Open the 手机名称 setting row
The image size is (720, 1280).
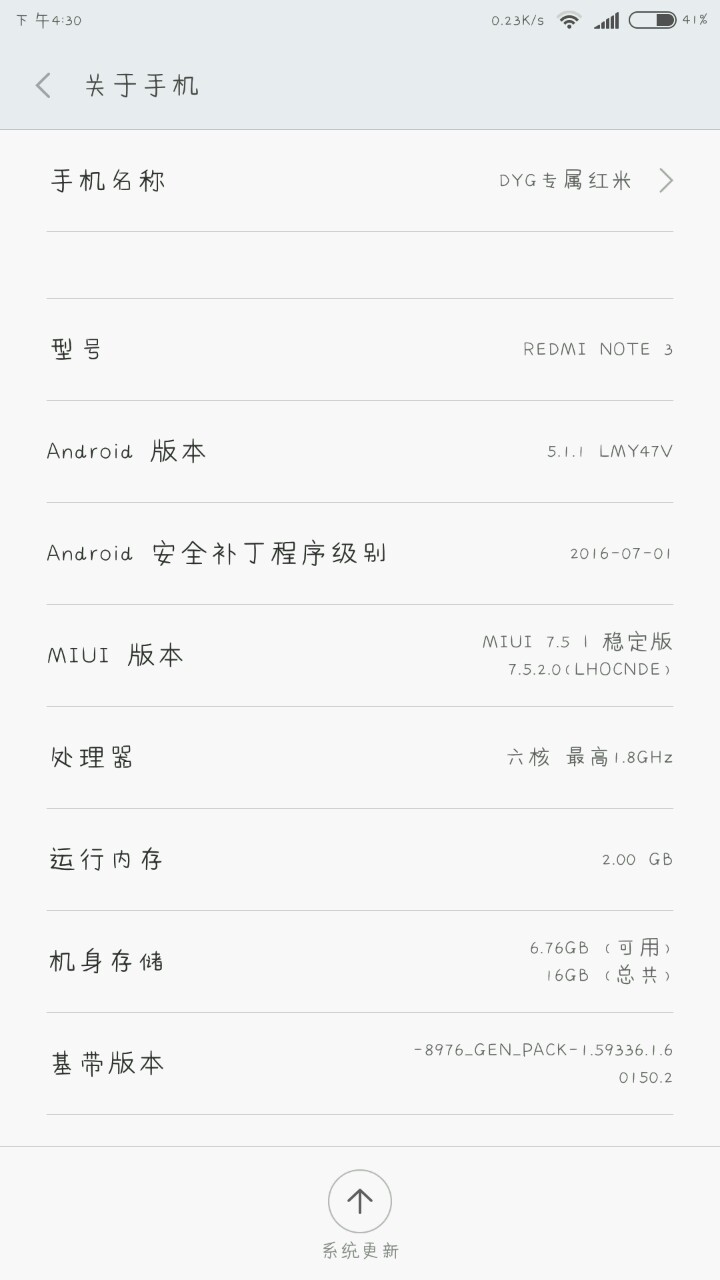tap(360, 181)
